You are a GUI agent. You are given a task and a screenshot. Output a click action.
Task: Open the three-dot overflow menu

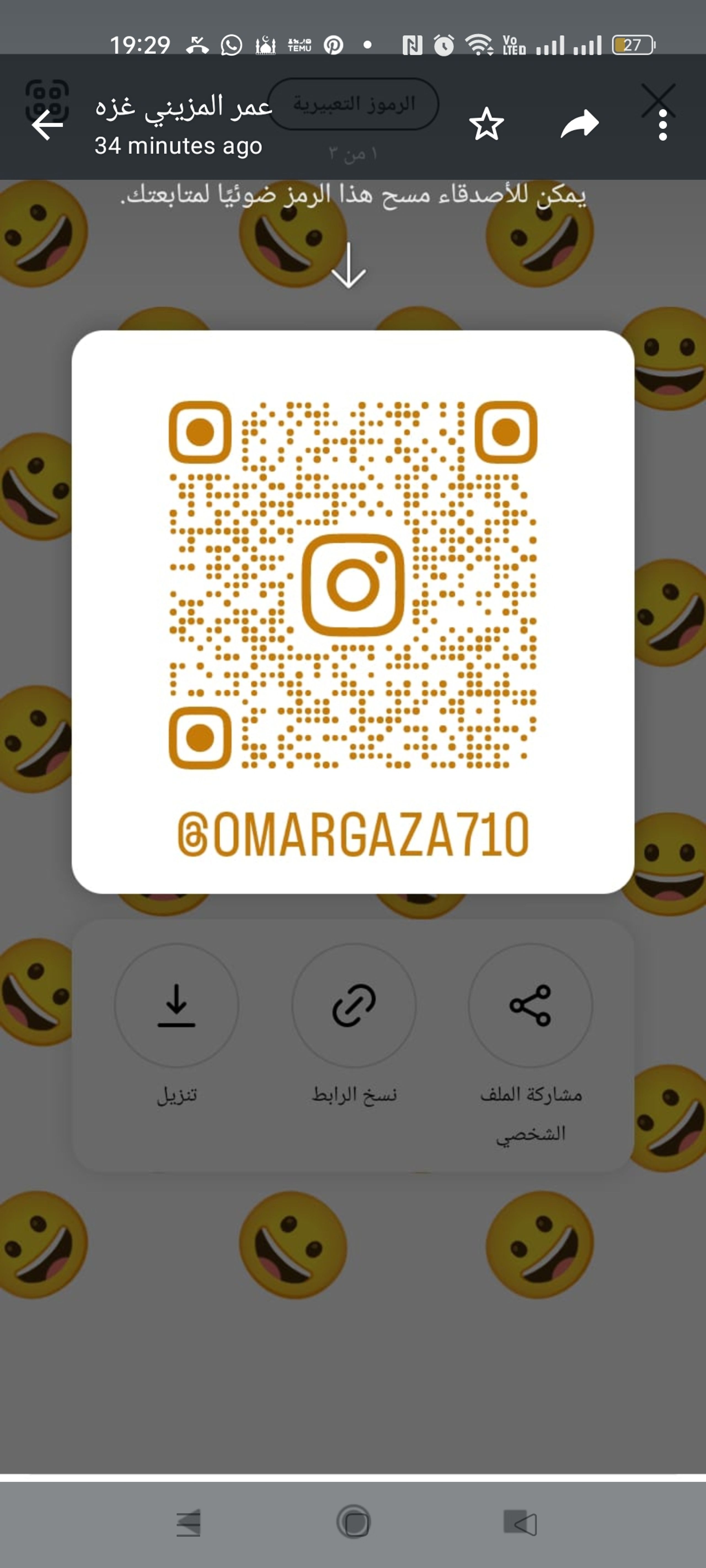[663, 125]
